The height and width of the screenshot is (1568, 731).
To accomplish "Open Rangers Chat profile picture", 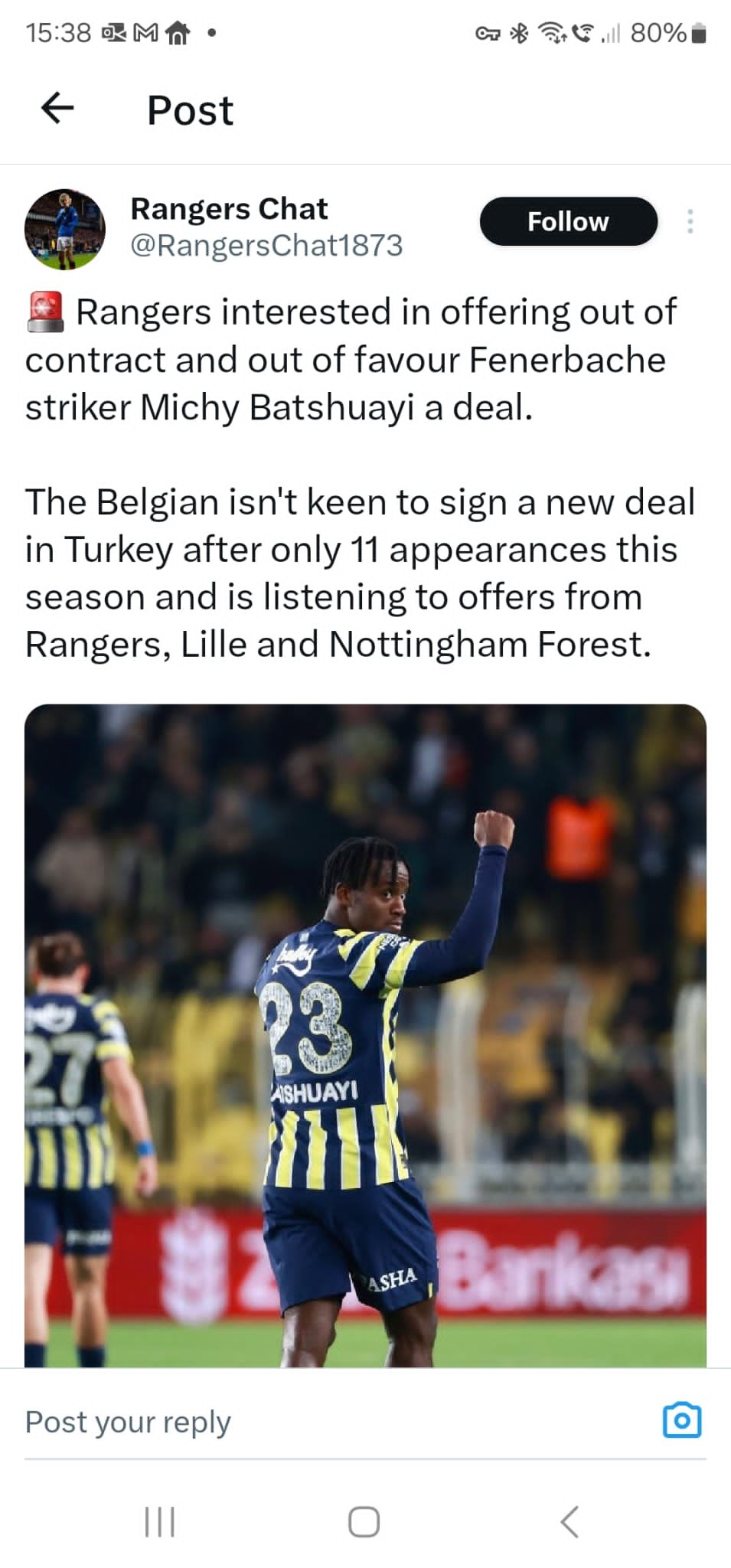I will (x=65, y=229).
